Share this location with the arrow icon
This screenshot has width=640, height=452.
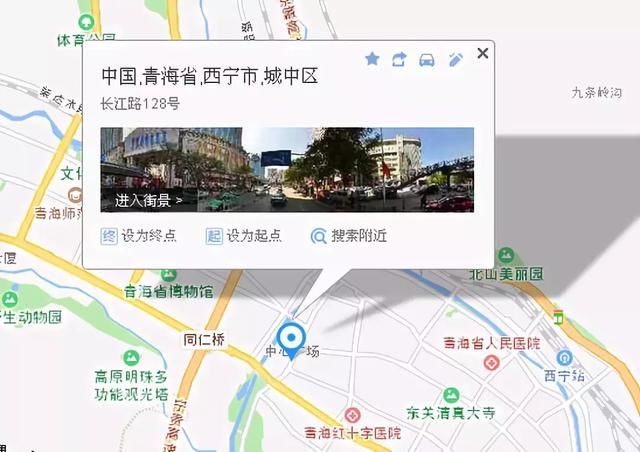click(399, 60)
